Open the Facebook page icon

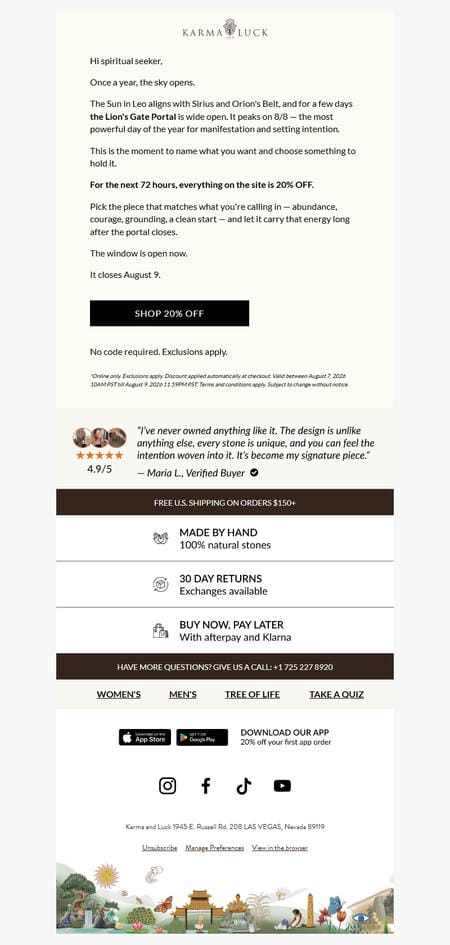(205, 786)
